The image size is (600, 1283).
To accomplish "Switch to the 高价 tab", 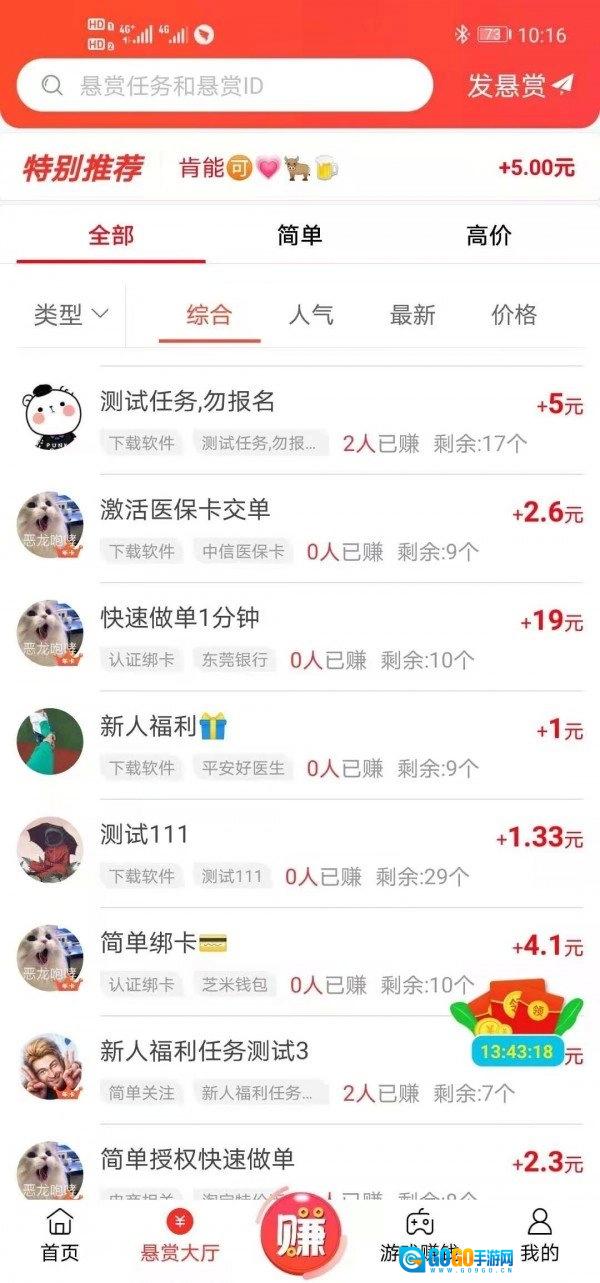I will click(488, 236).
